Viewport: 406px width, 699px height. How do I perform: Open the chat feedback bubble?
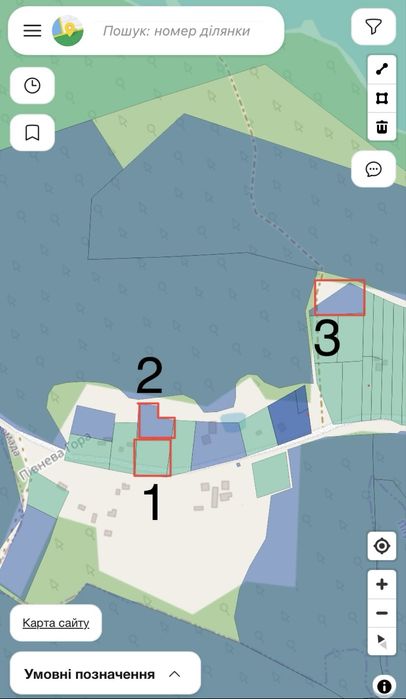[373, 169]
